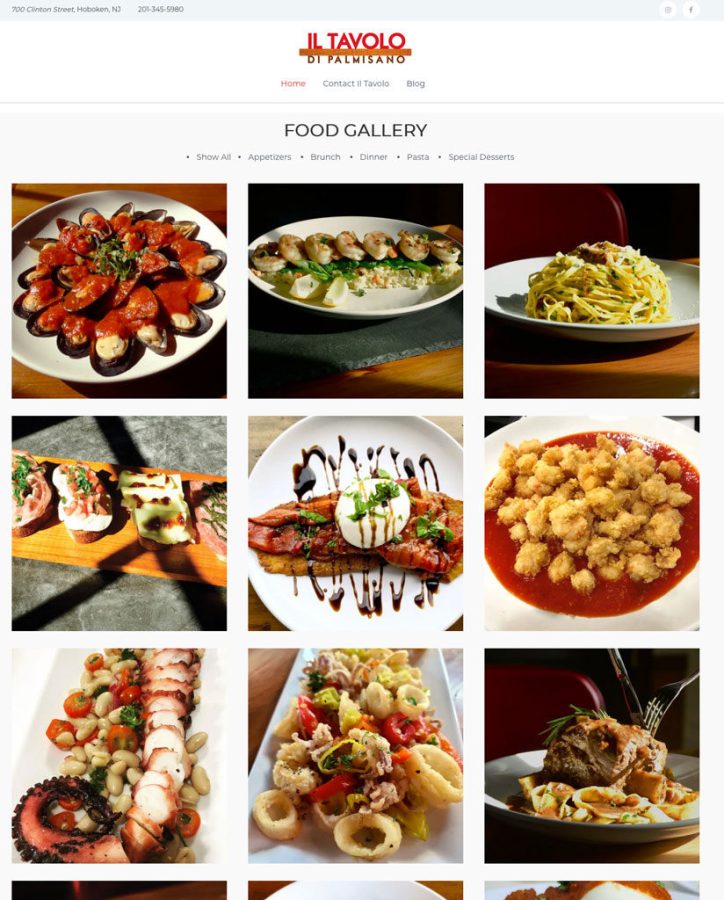Go to the Home page

tap(293, 84)
